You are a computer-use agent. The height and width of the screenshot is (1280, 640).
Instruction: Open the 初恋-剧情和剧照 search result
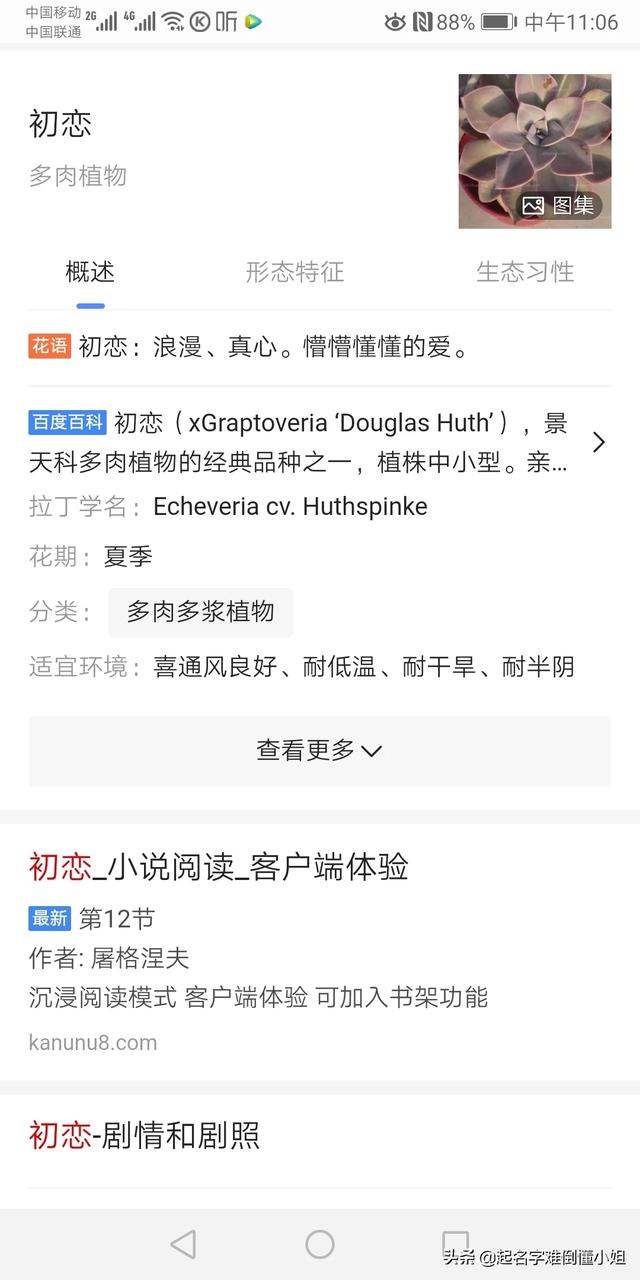(145, 1135)
